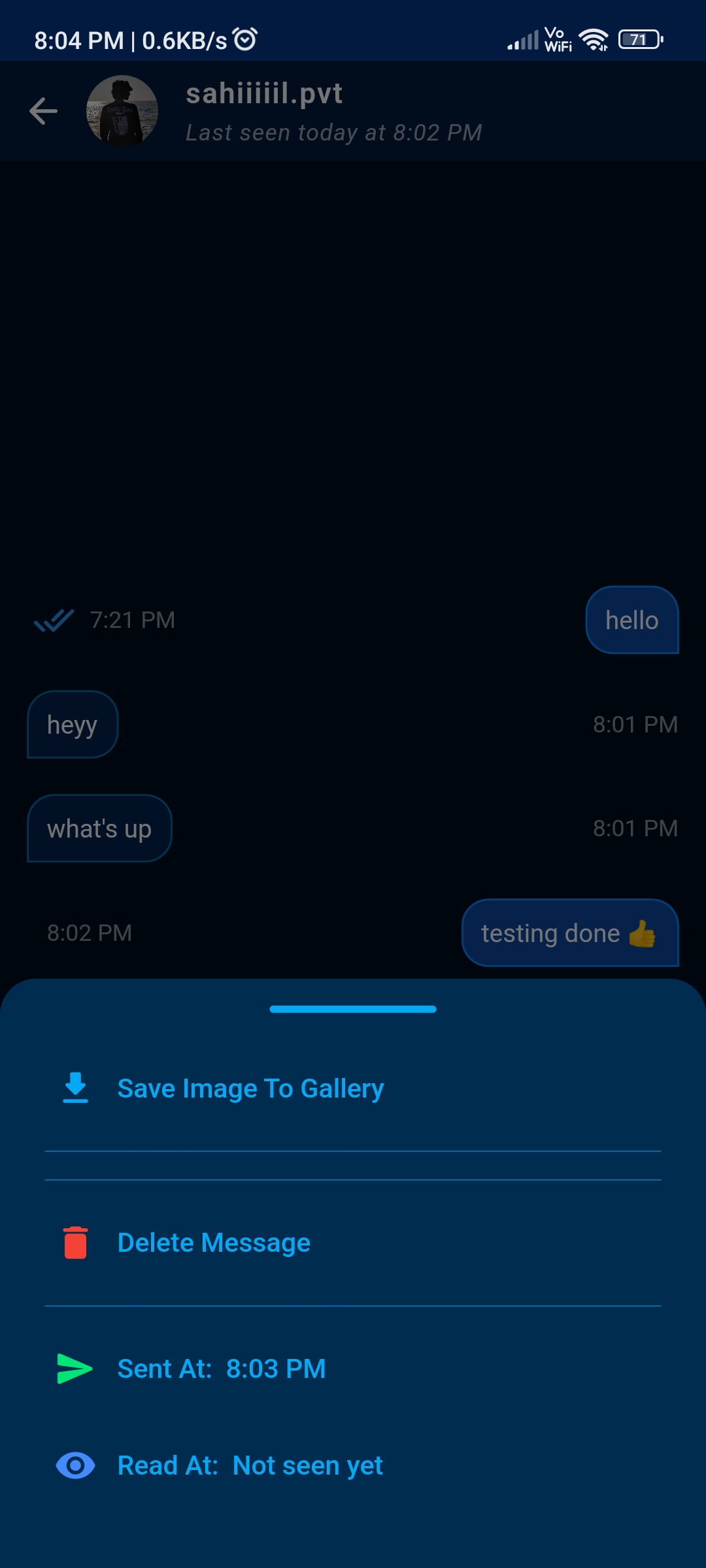Click the green send arrow next to Sent At
The height and width of the screenshot is (1568, 706).
[x=74, y=1367]
